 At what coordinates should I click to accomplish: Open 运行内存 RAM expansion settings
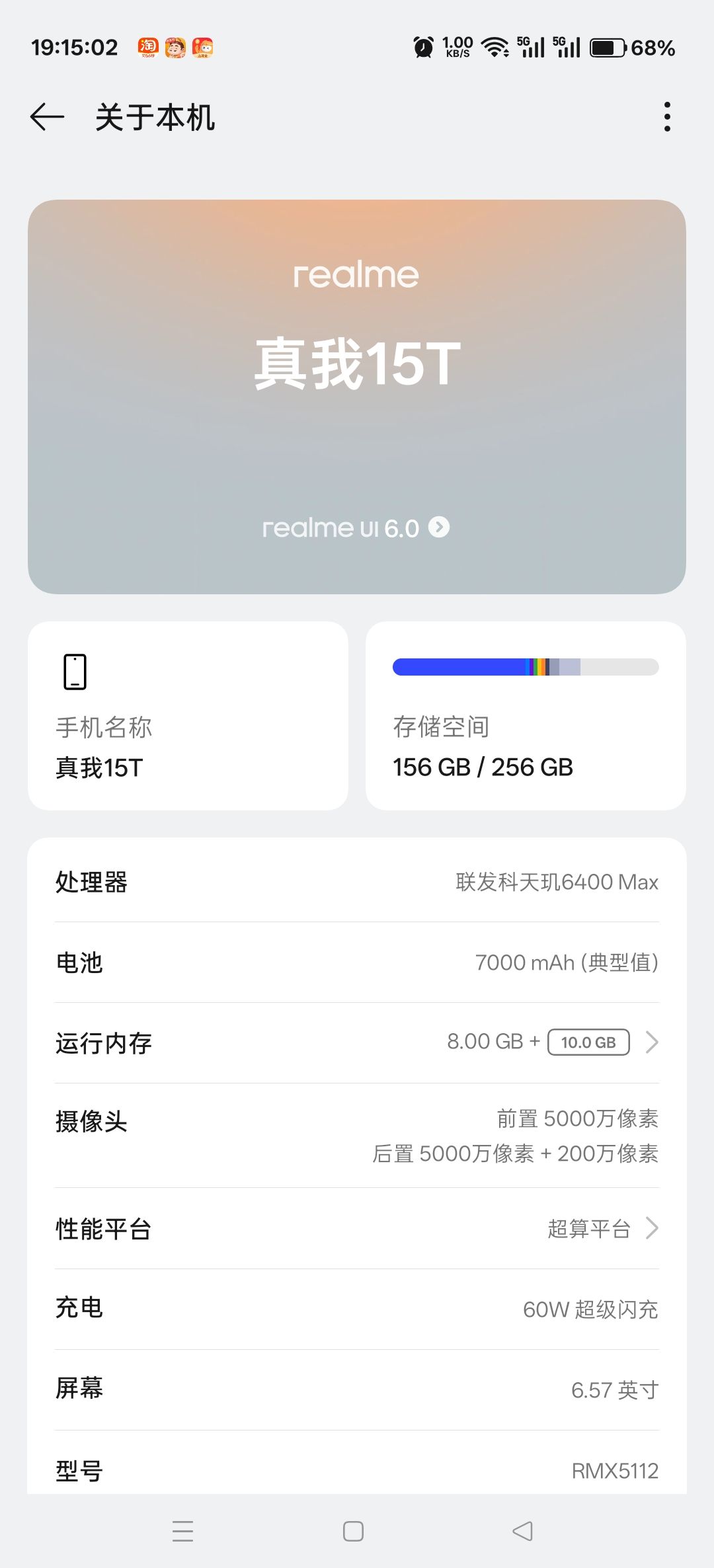pos(357,1042)
